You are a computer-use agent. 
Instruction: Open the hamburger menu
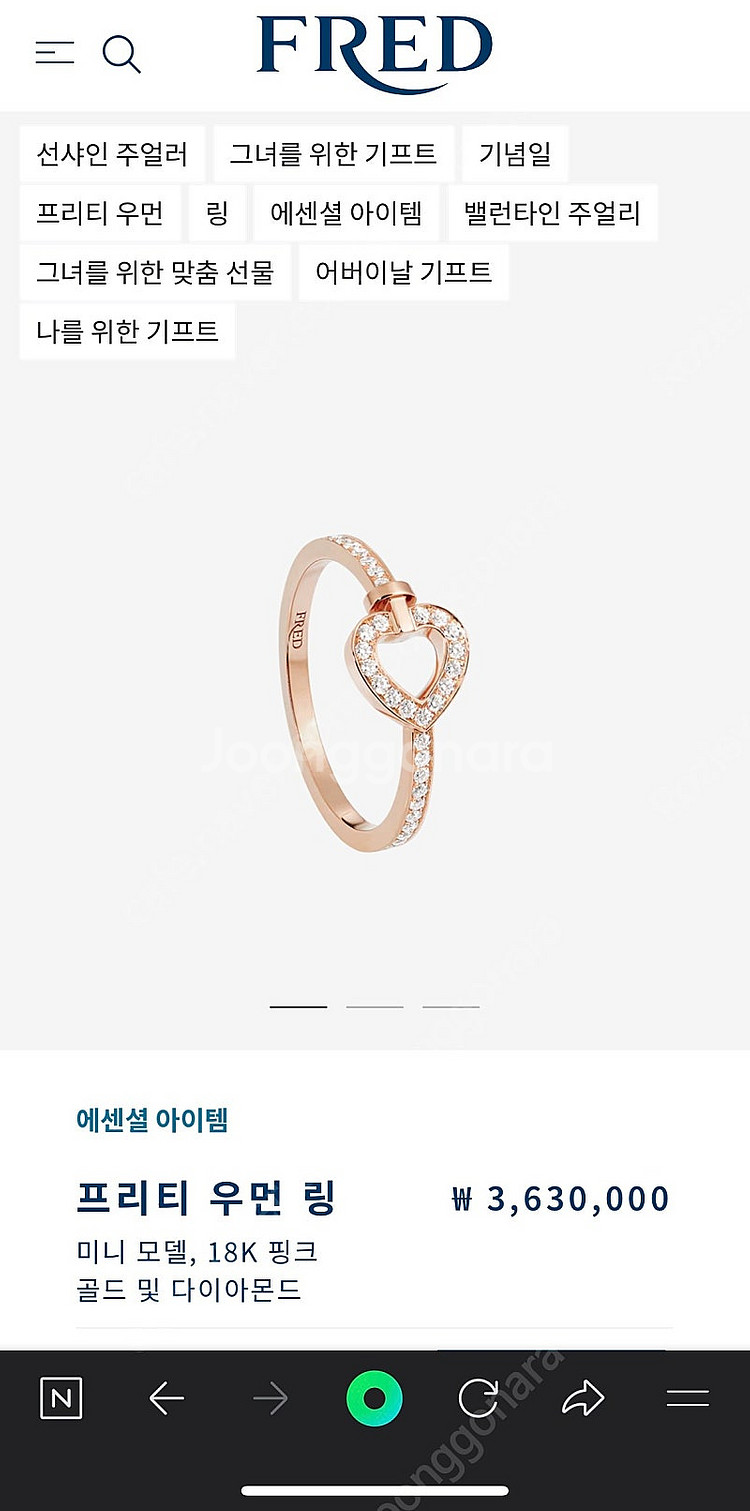tap(55, 53)
